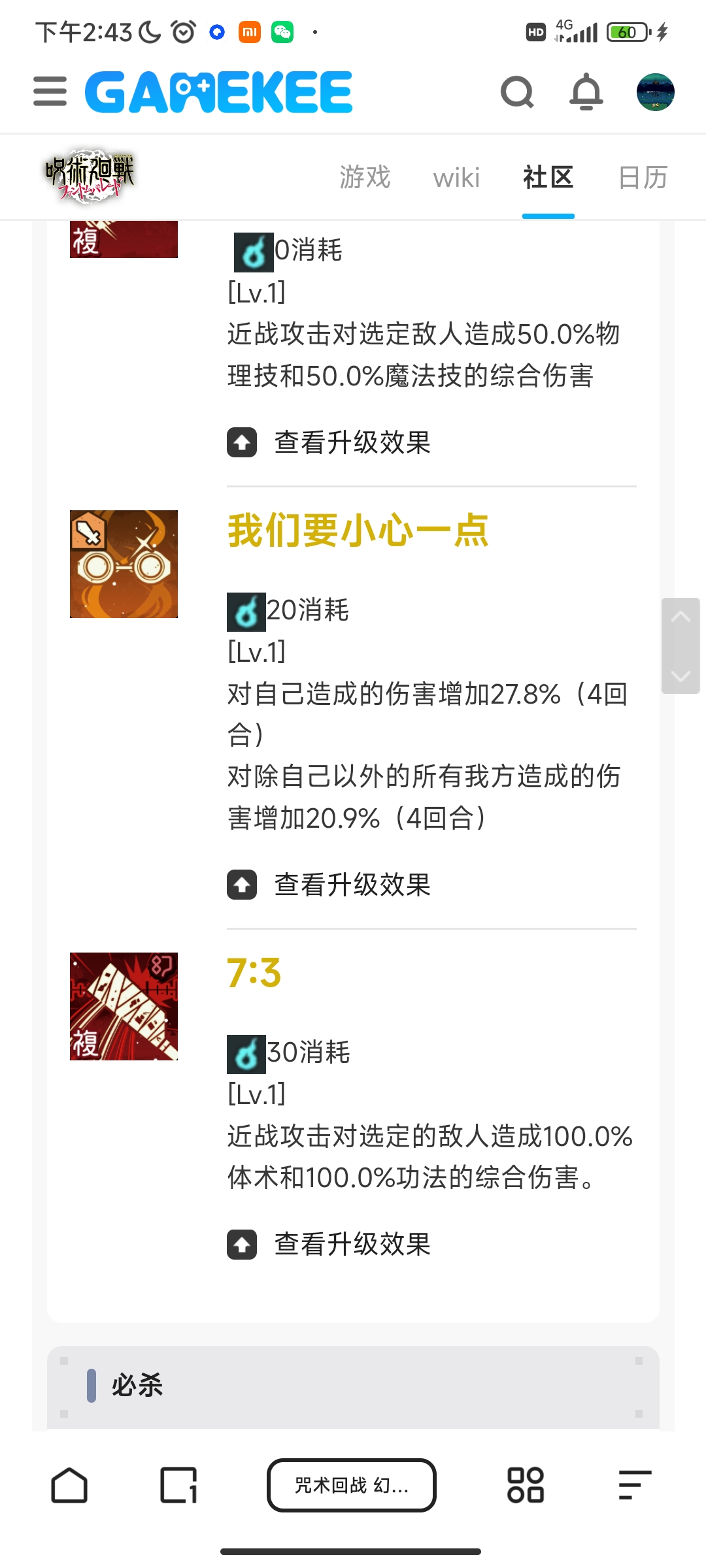Expand 查看升级效果 under the 0消耗 skill
The width and height of the screenshot is (706, 1568).
[x=329, y=442]
